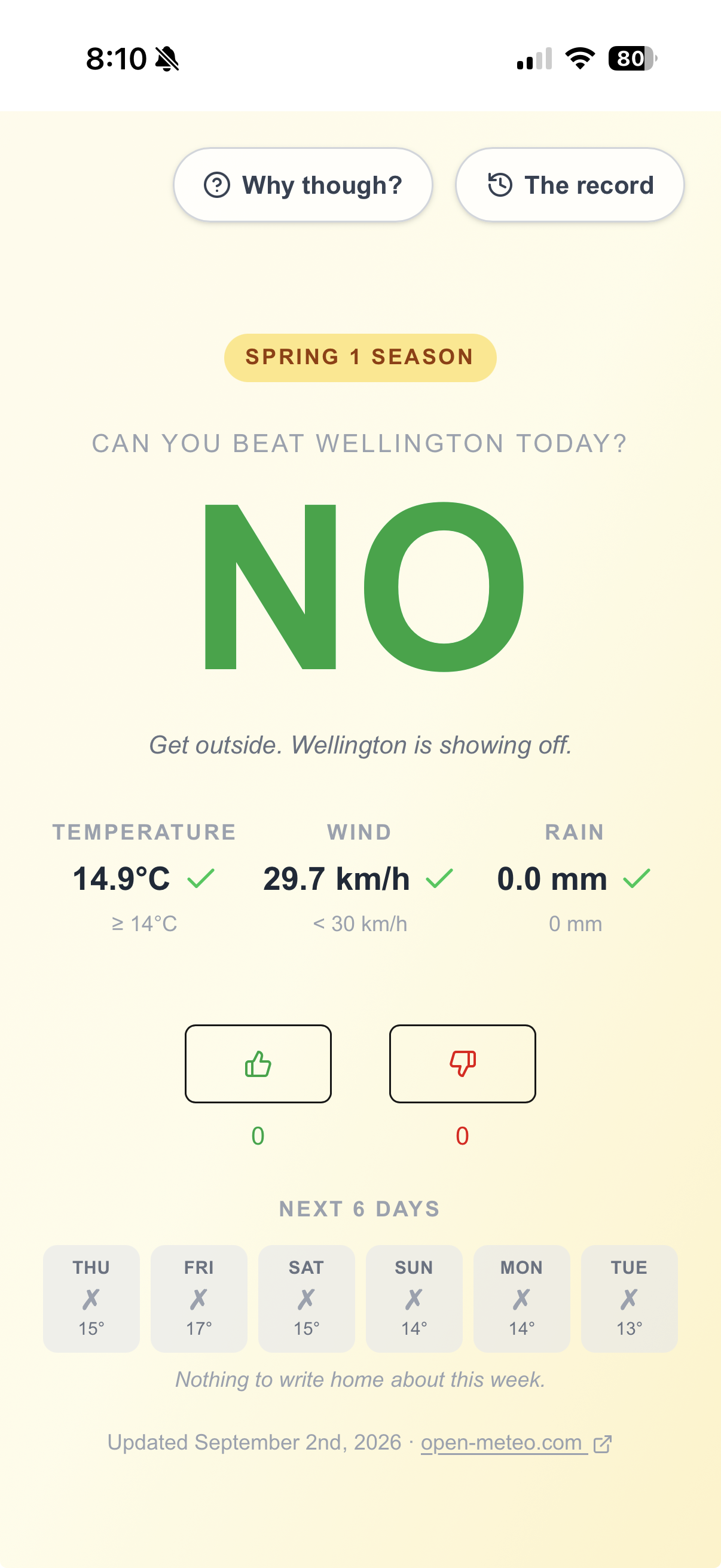Vote thumbs down on today's verdict

coord(462,1063)
